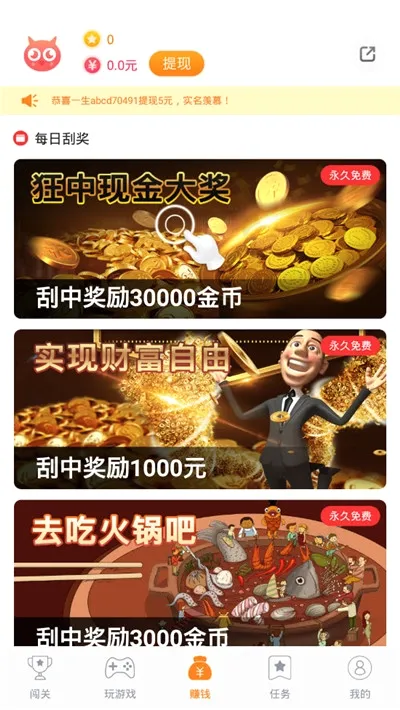Open the 去吃火锅吧 scratch card
Viewport: 400px width, 710px height.
(200, 573)
